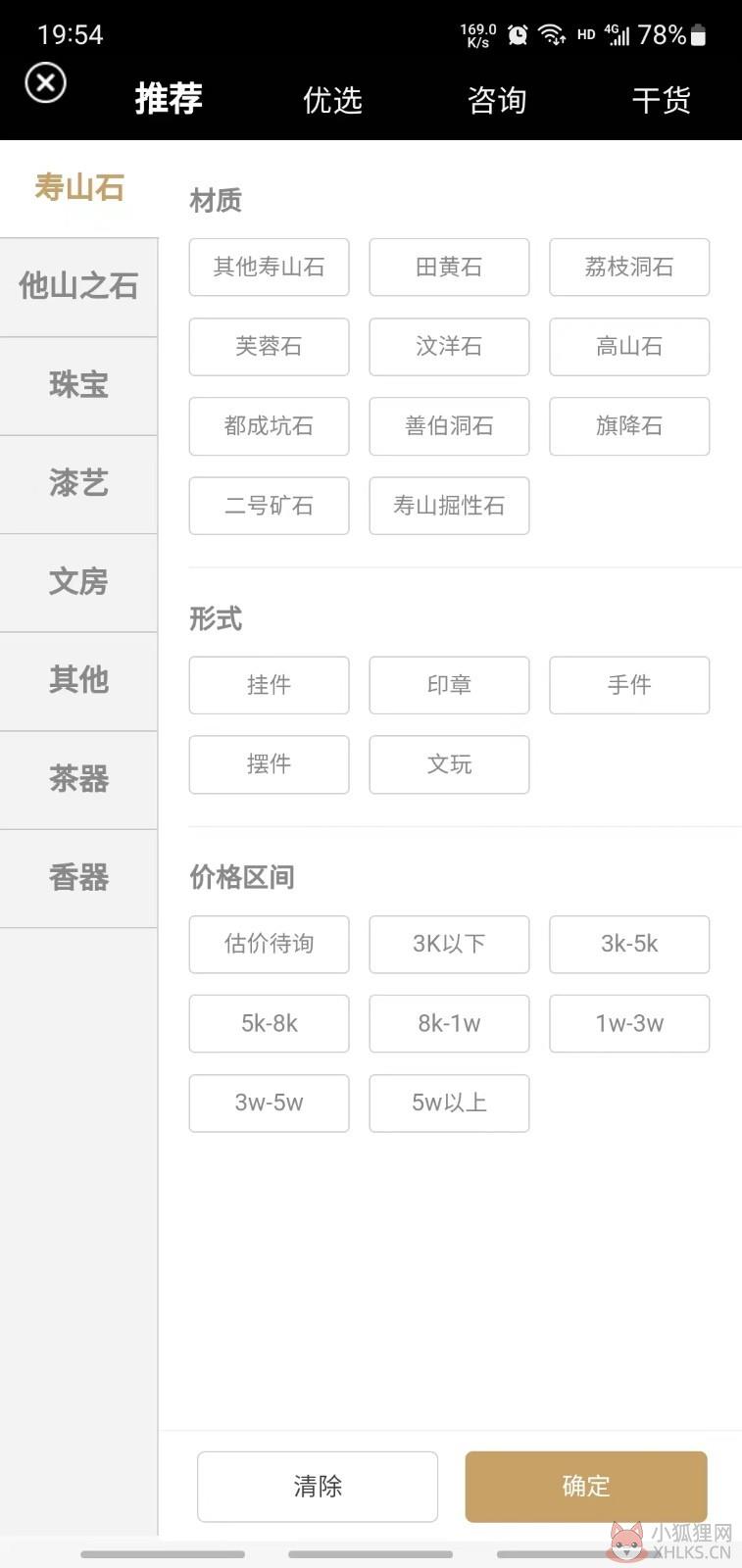Select the 珠宝 category
742x1568 pixels.
click(78, 385)
